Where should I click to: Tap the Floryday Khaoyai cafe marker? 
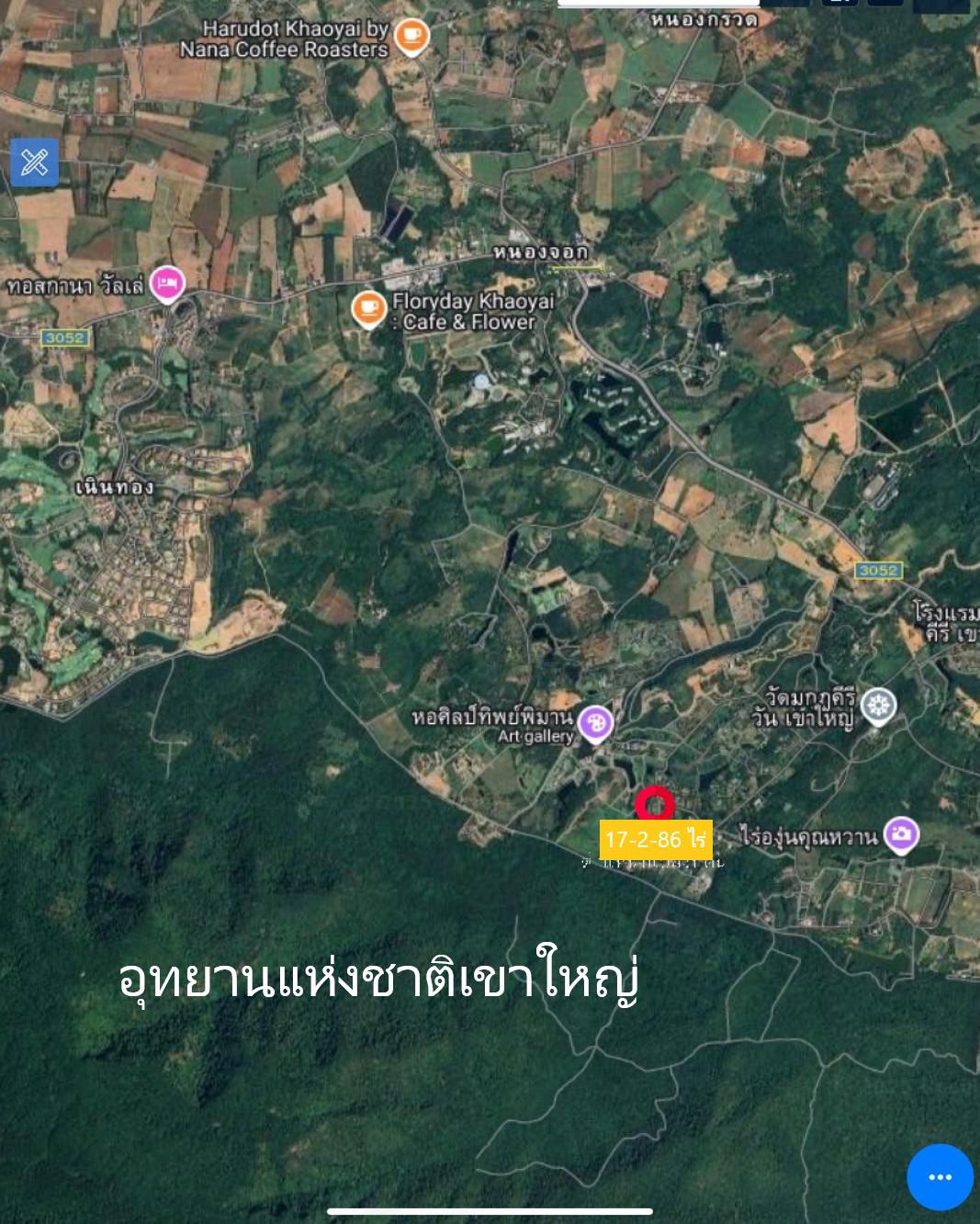pyautogui.click(x=369, y=308)
